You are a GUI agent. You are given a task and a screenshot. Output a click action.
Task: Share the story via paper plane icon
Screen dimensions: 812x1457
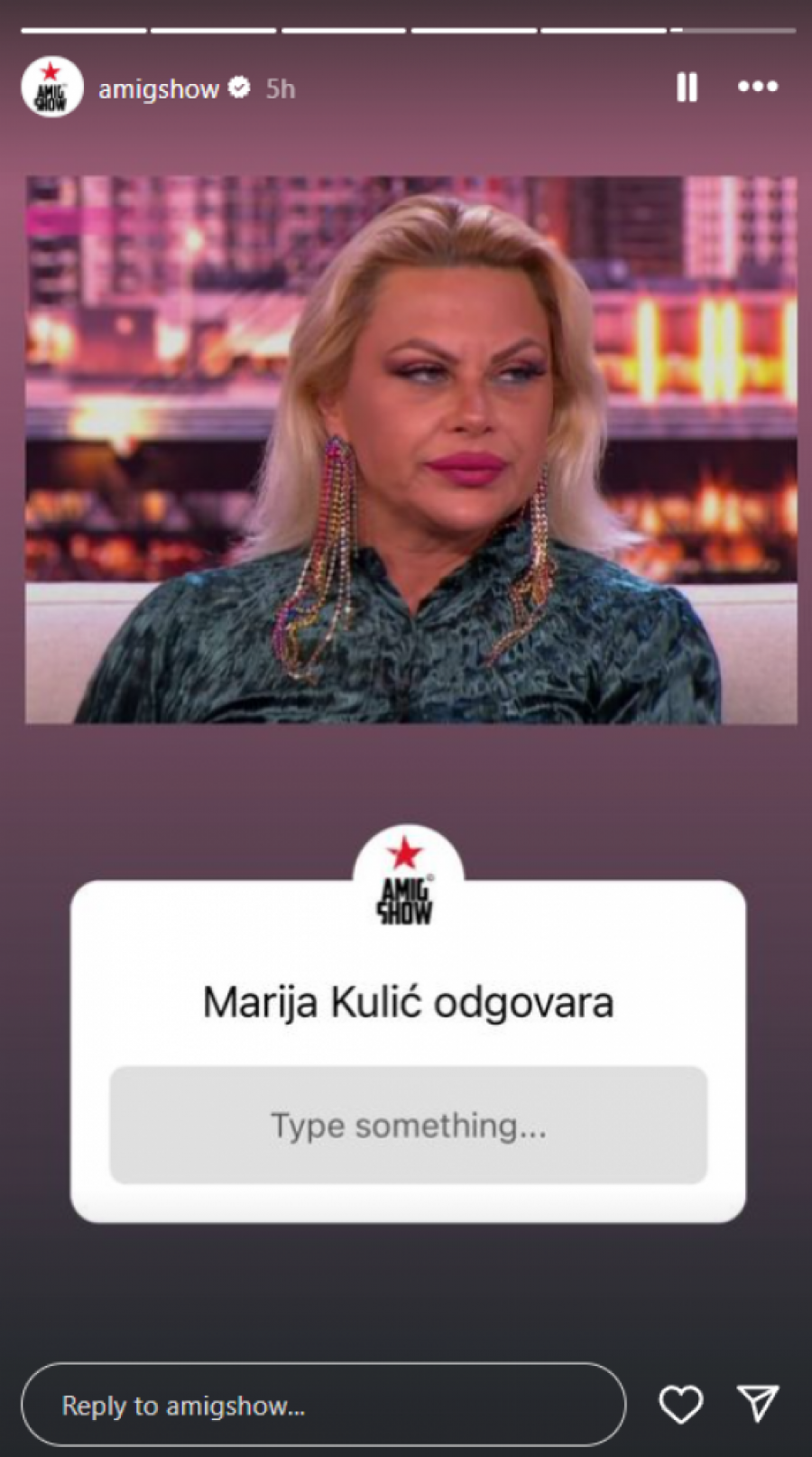(757, 1404)
